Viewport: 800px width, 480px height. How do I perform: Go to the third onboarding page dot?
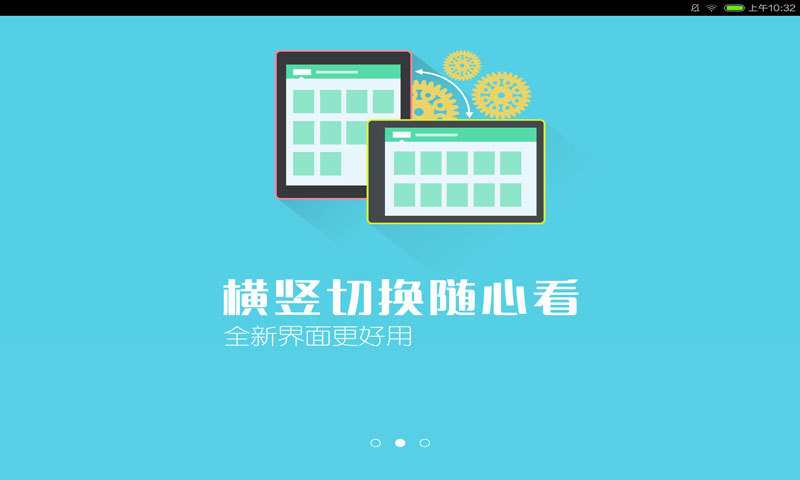pos(425,442)
